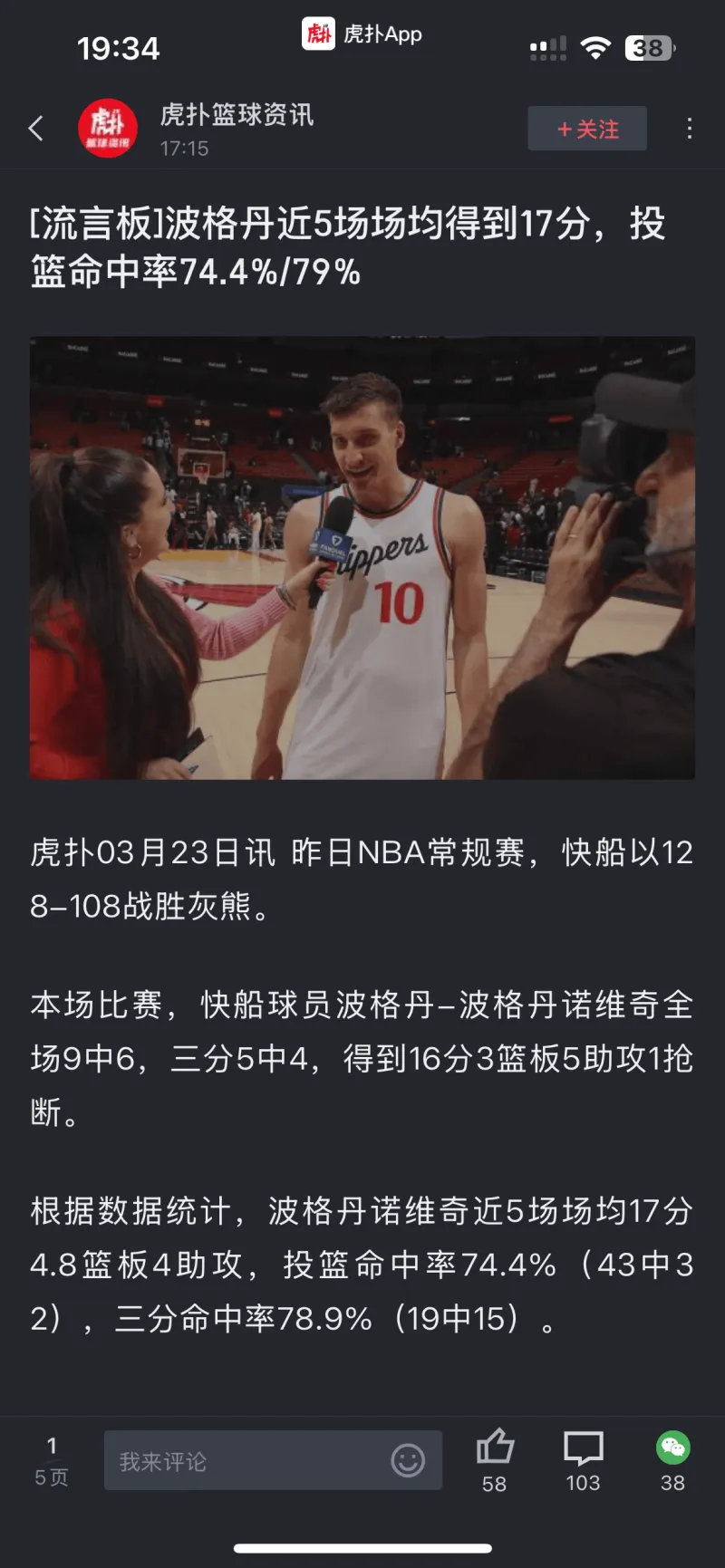
Task: Share this post to WeChat
Action: point(672,1448)
